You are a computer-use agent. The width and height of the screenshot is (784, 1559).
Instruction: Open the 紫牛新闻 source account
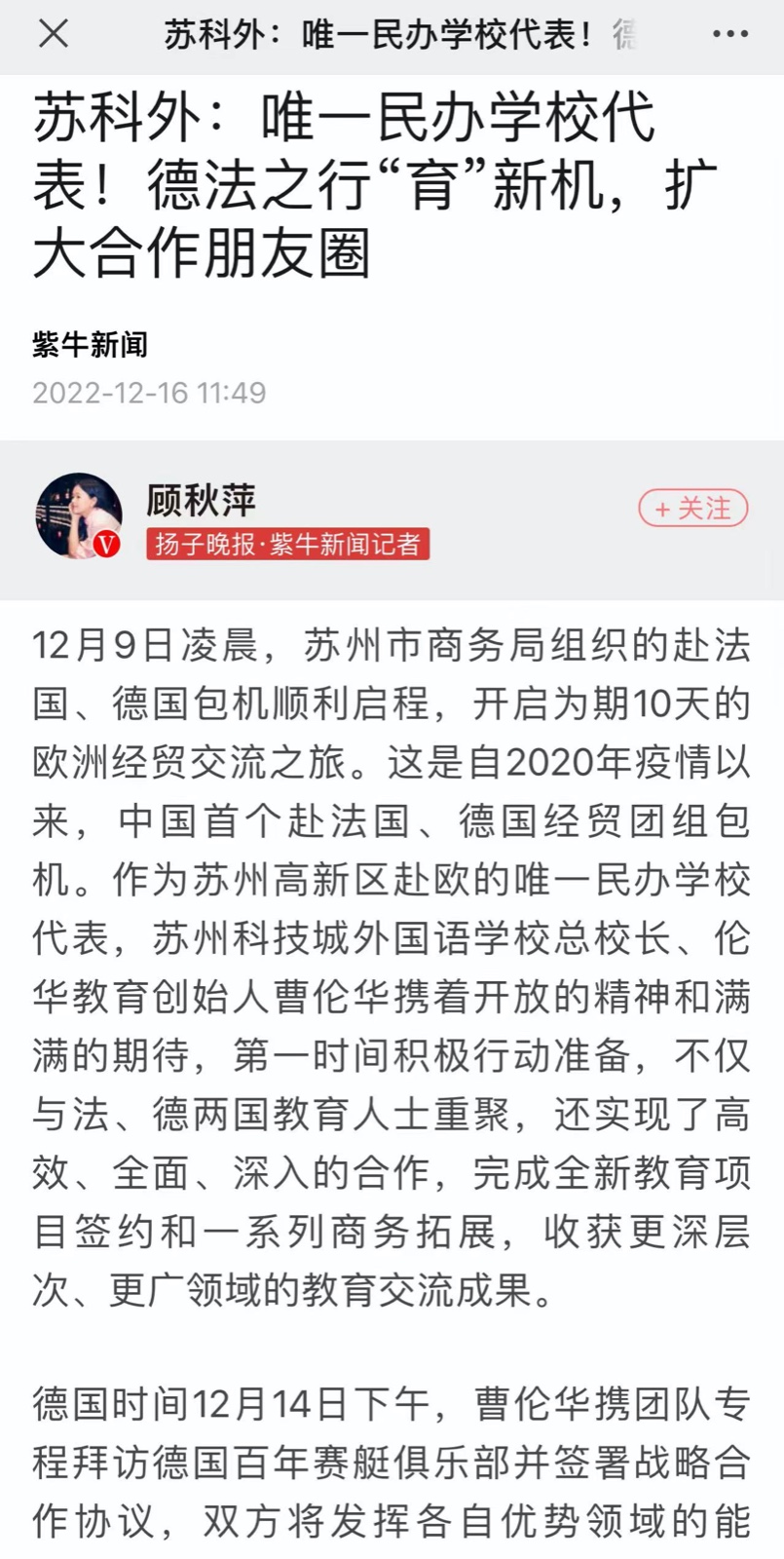[91, 345]
